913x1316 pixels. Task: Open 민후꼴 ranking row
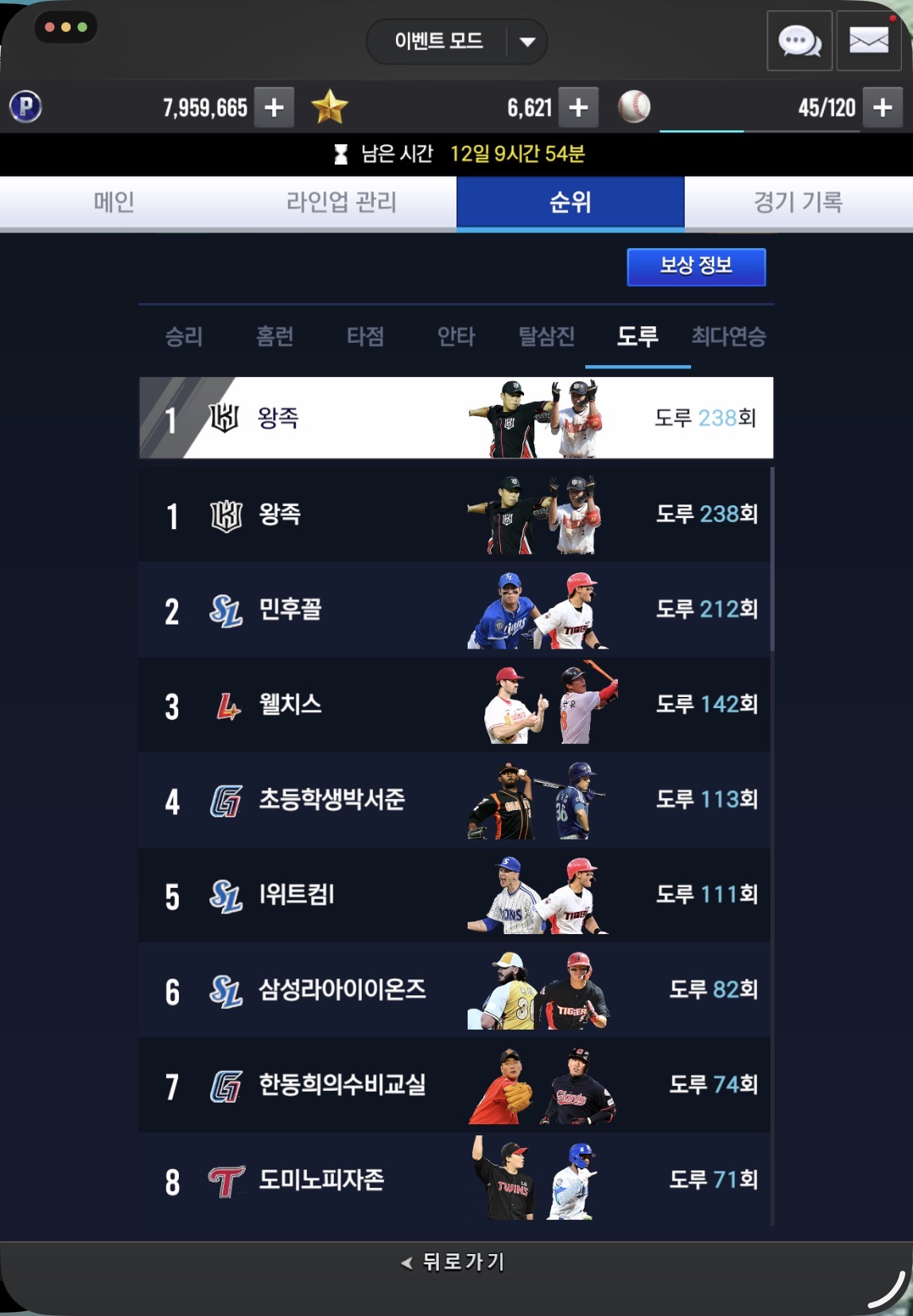454,610
